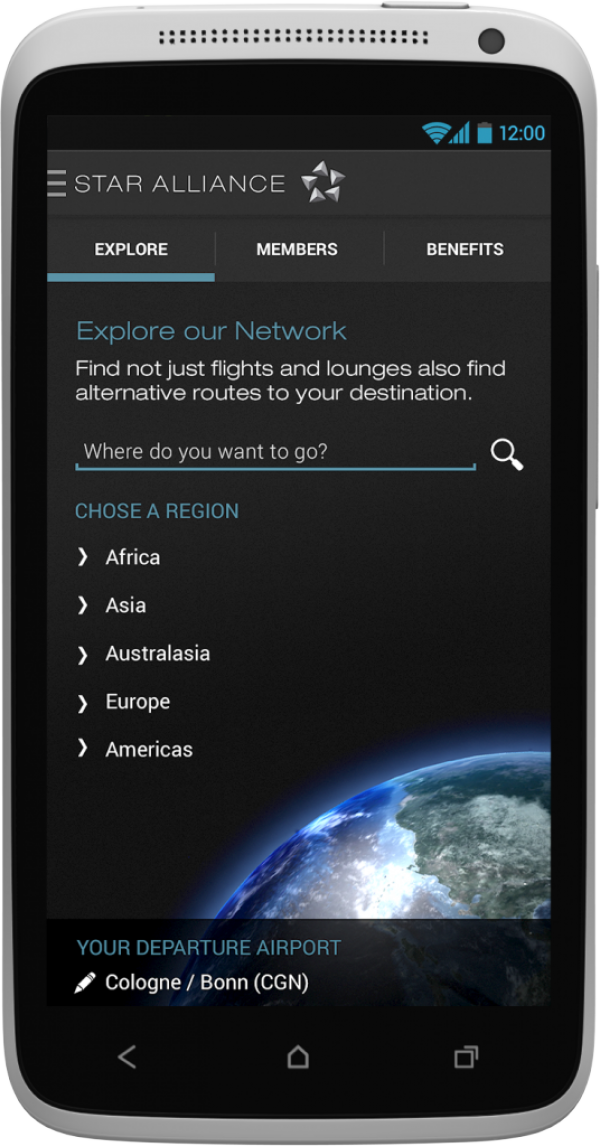600x1146 pixels.
Task: Expand the Asia region
Action: click(125, 605)
